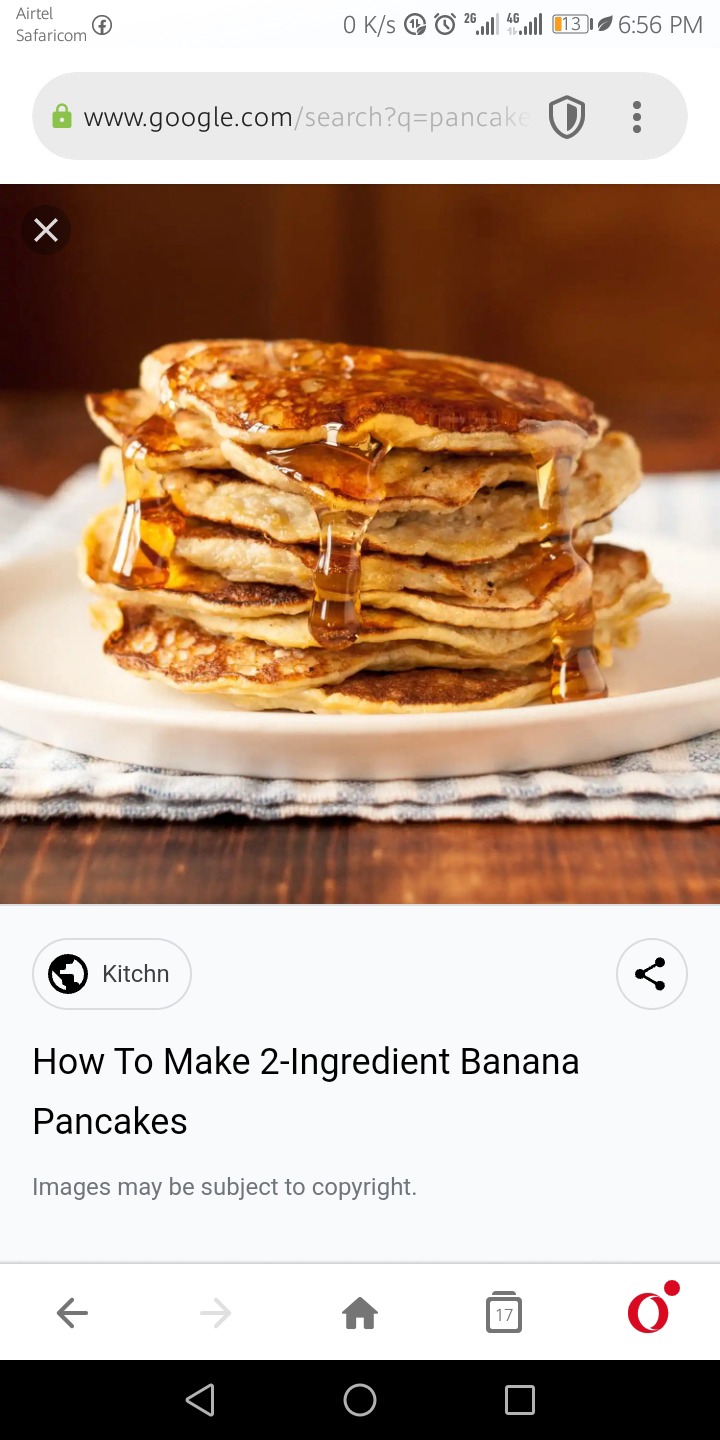Tap the system back button

(x=200, y=1400)
